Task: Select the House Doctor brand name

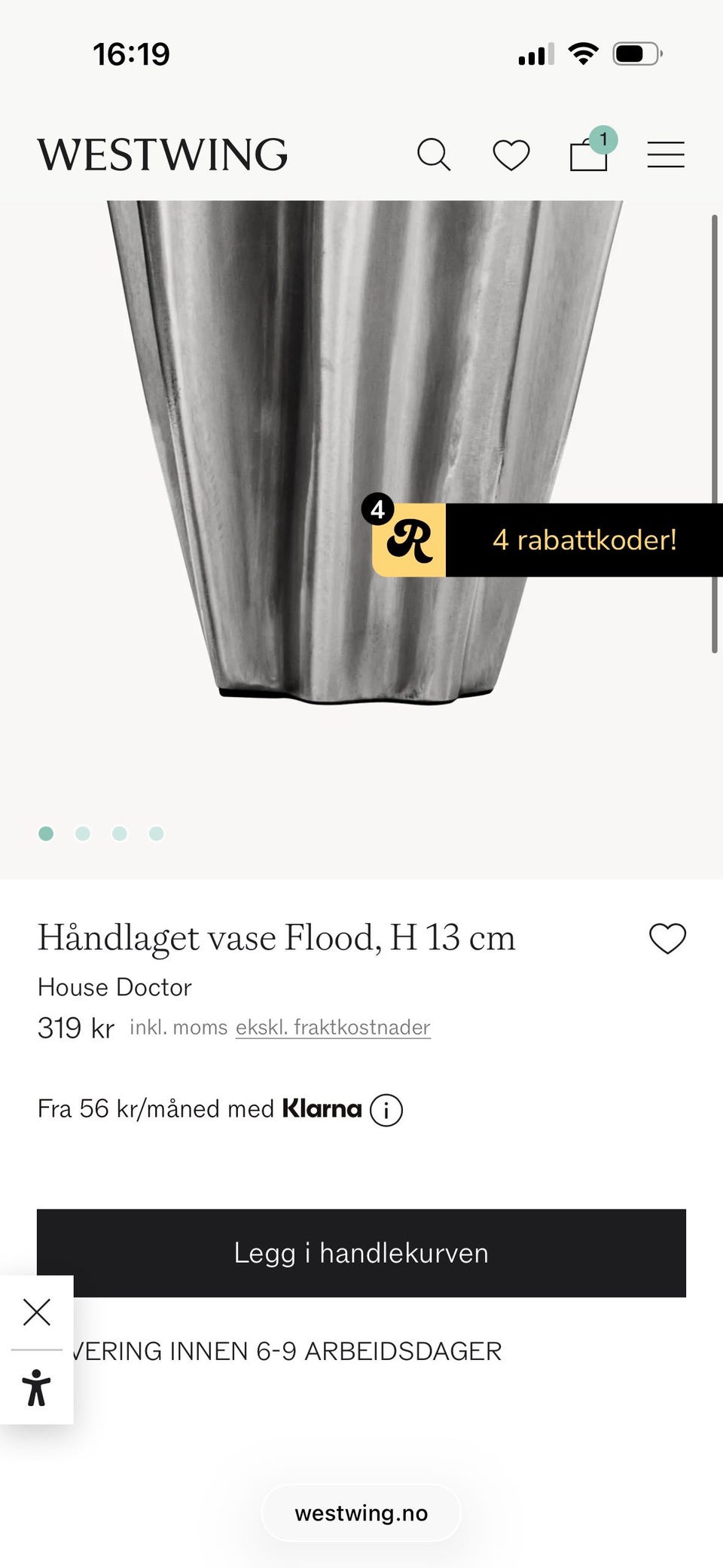Action: point(114,987)
